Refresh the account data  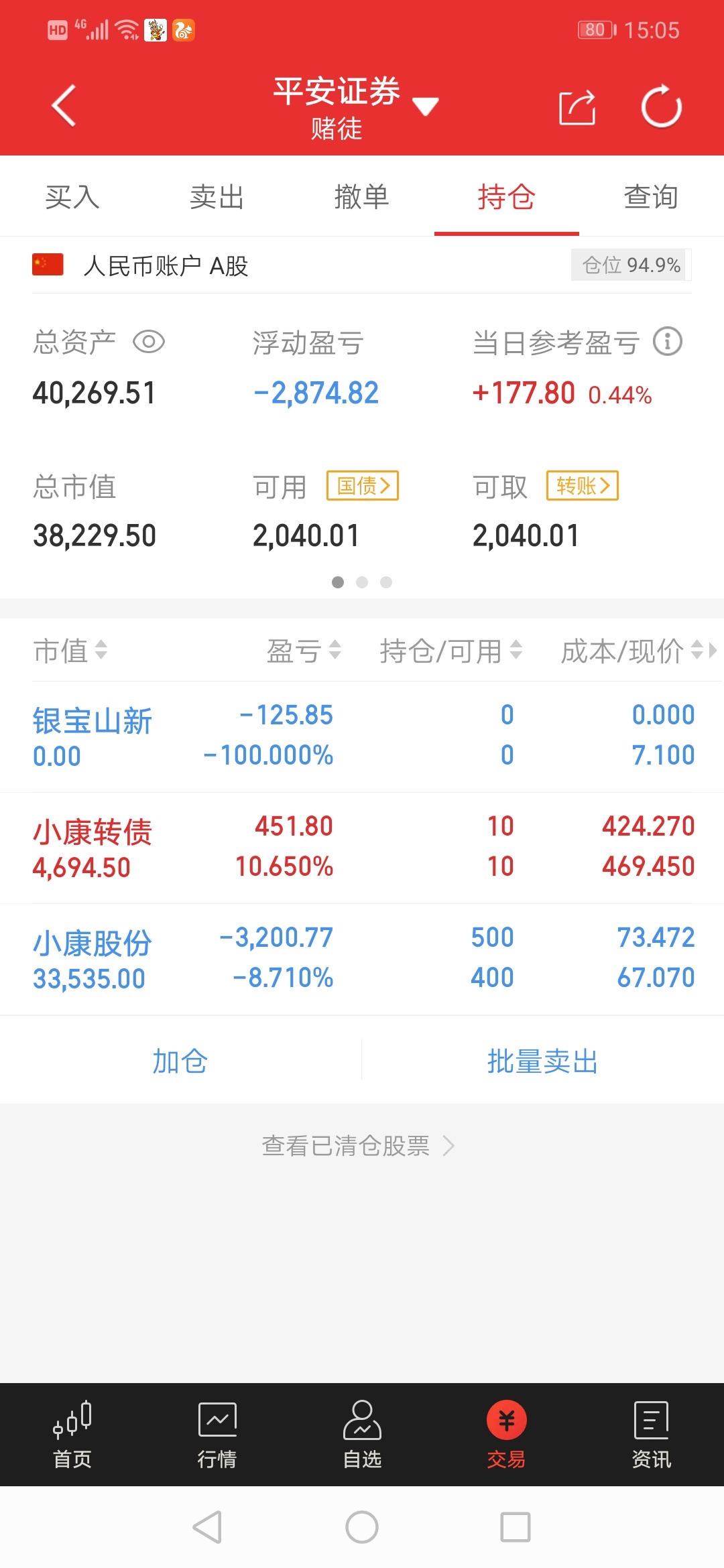[x=661, y=106]
